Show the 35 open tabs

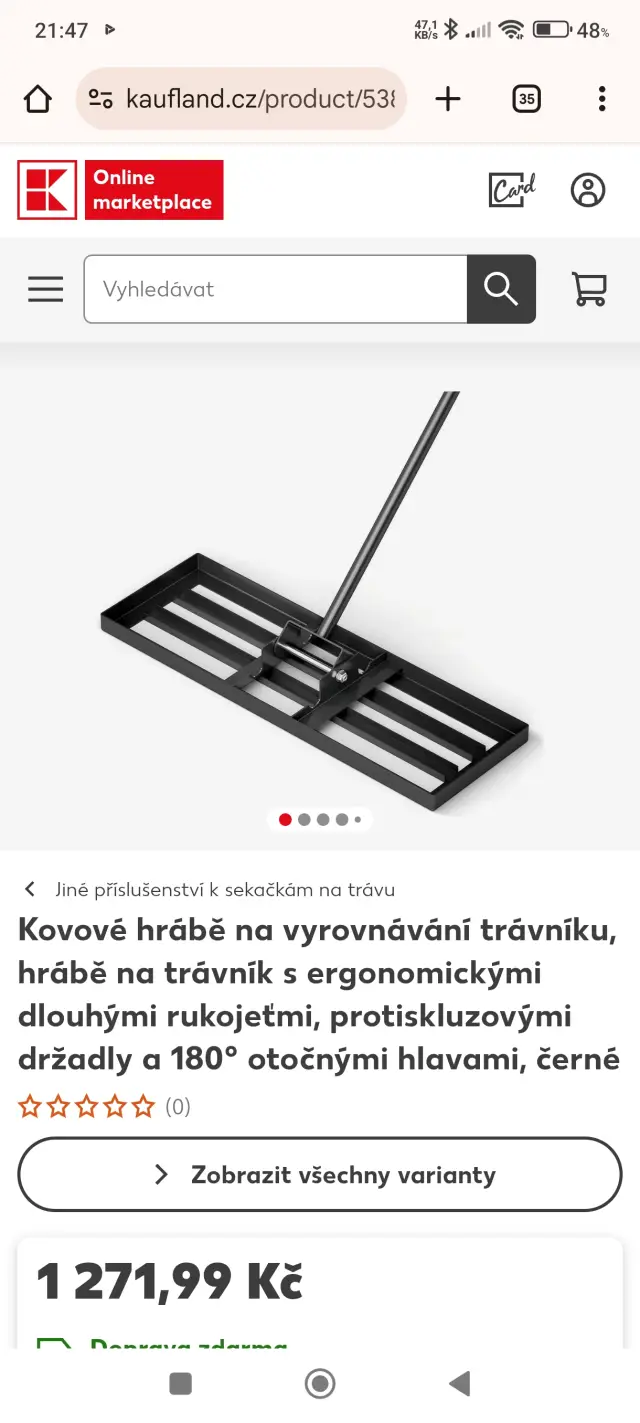pyautogui.click(x=526, y=99)
